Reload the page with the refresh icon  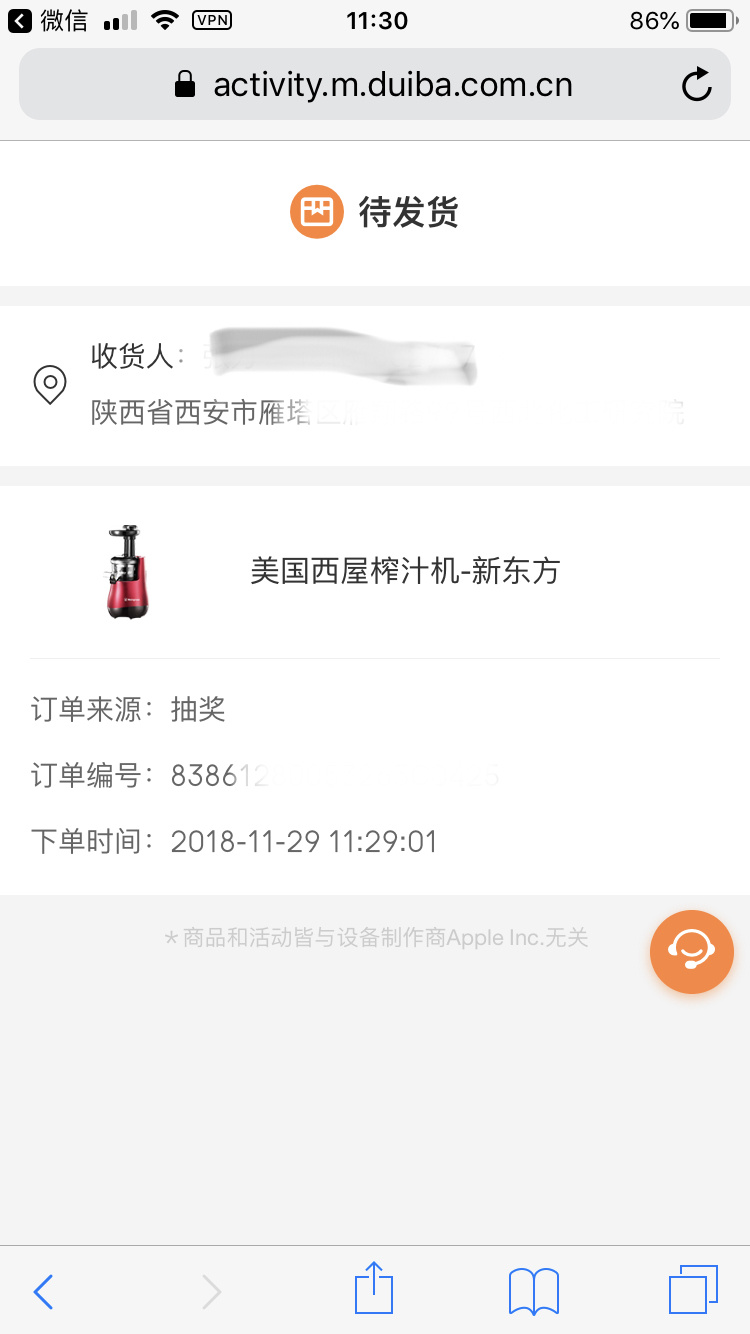point(696,85)
